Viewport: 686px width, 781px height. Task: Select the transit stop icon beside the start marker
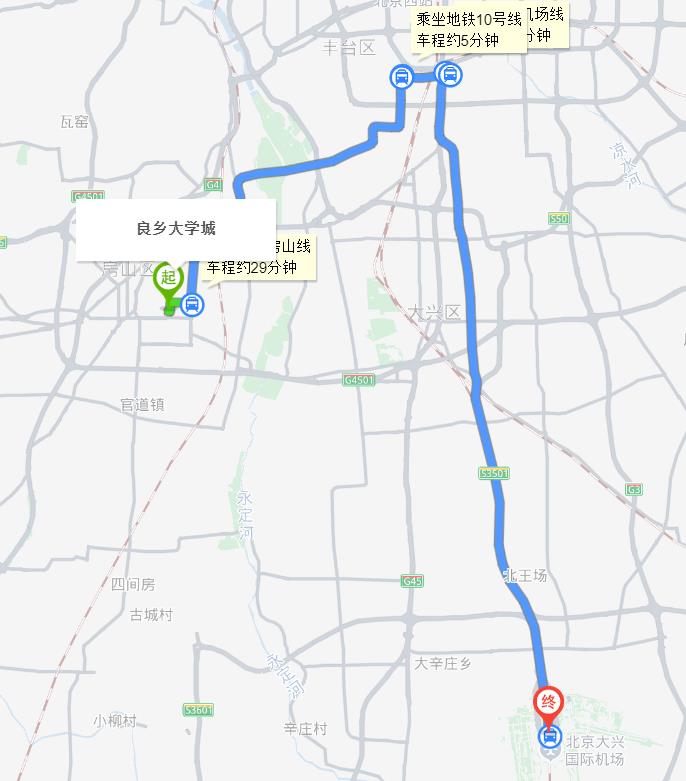point(192,305)
